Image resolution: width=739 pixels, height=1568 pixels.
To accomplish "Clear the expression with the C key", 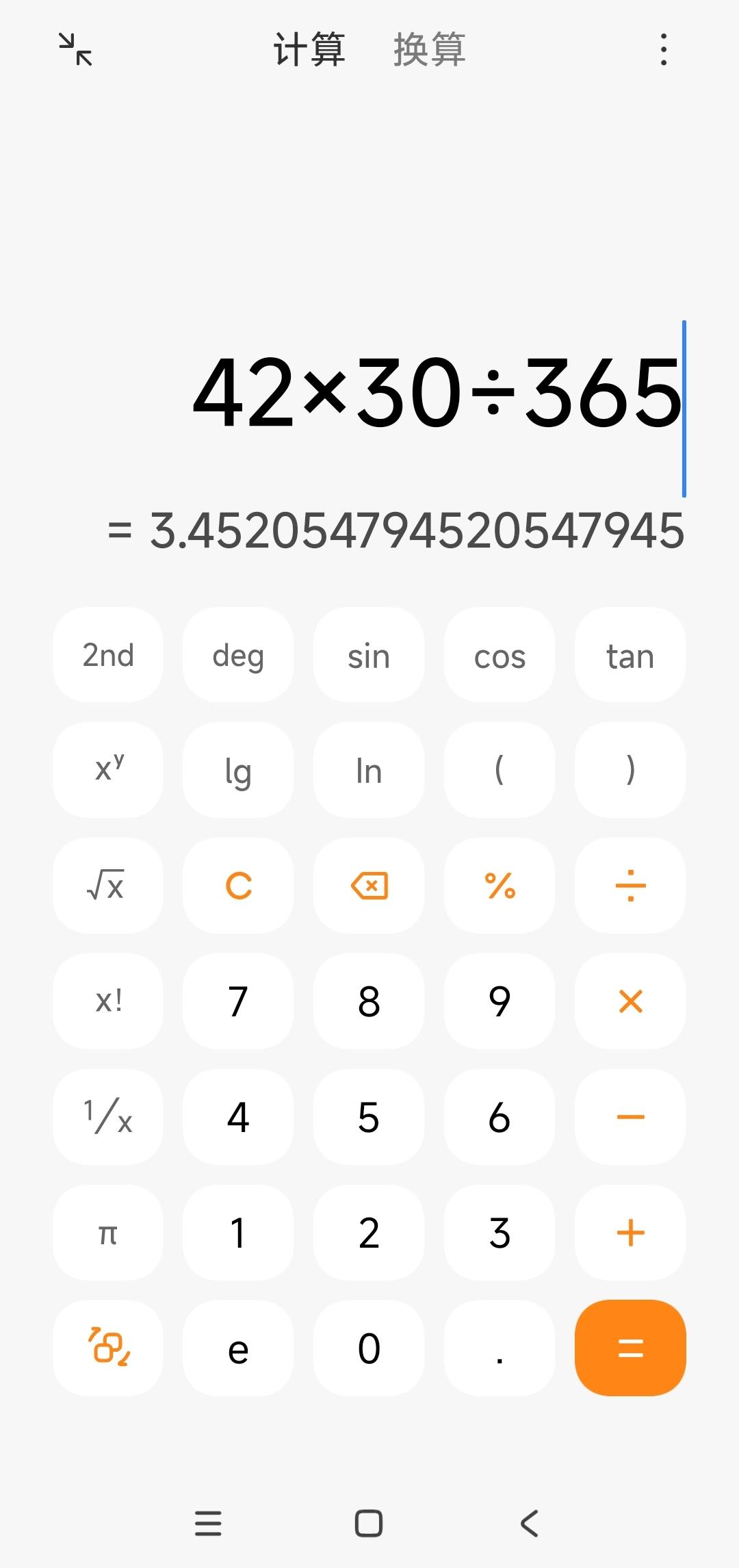I will [238, 886].
